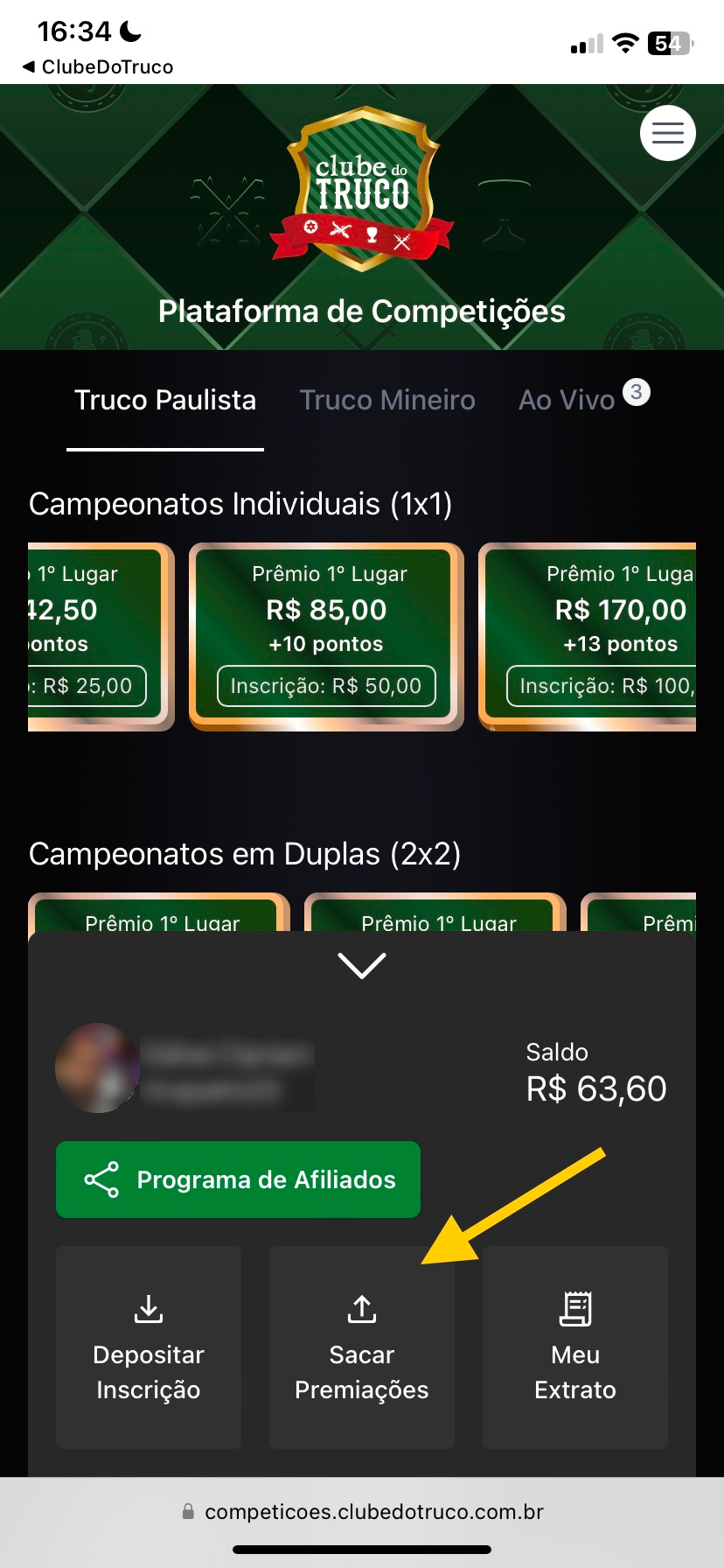Open the Ao Vivo tab
Viewport: 724px width, 1568px height.
point(566,400)
